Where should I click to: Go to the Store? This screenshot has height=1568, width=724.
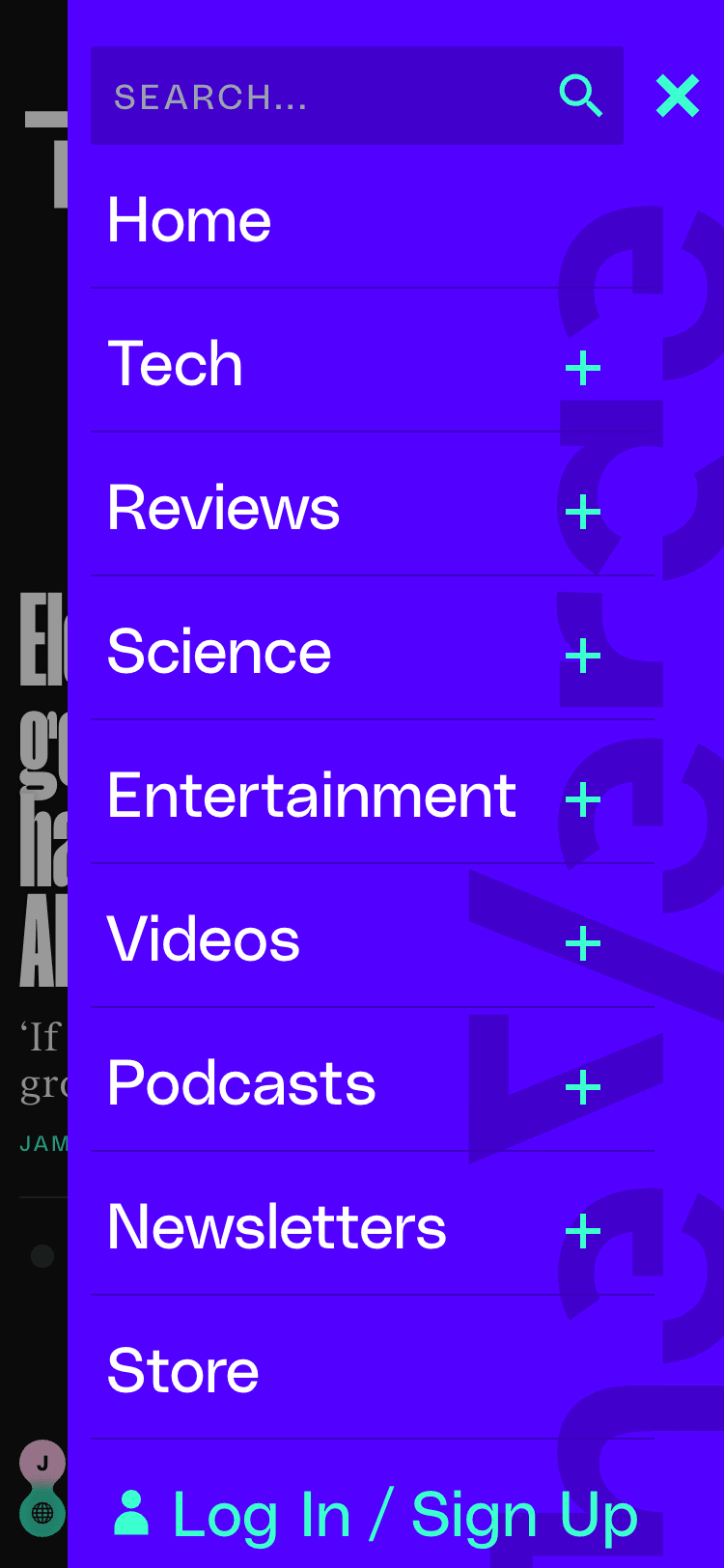pos(182,1369)
